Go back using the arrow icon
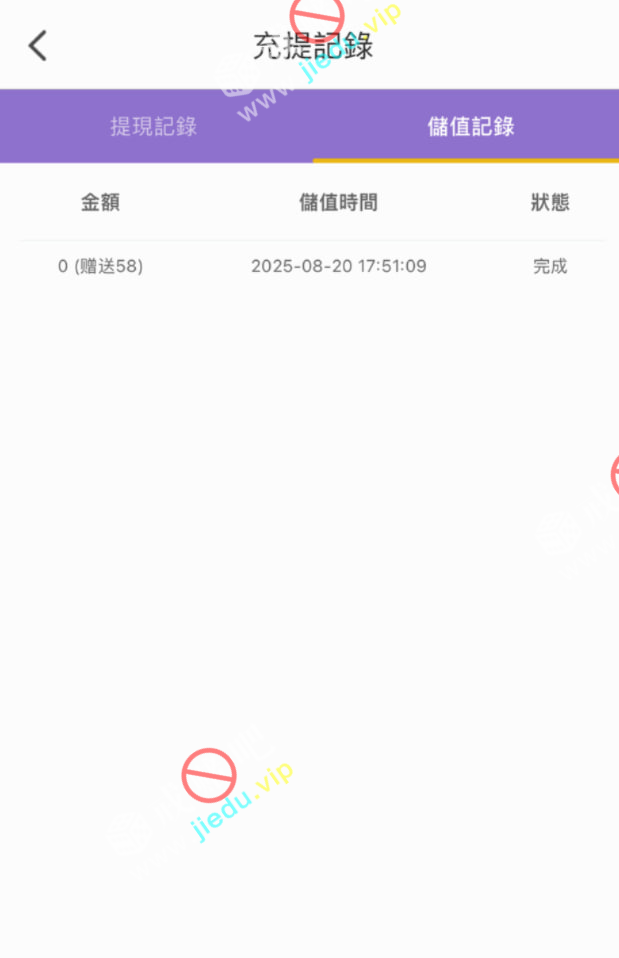 [37, 45]
